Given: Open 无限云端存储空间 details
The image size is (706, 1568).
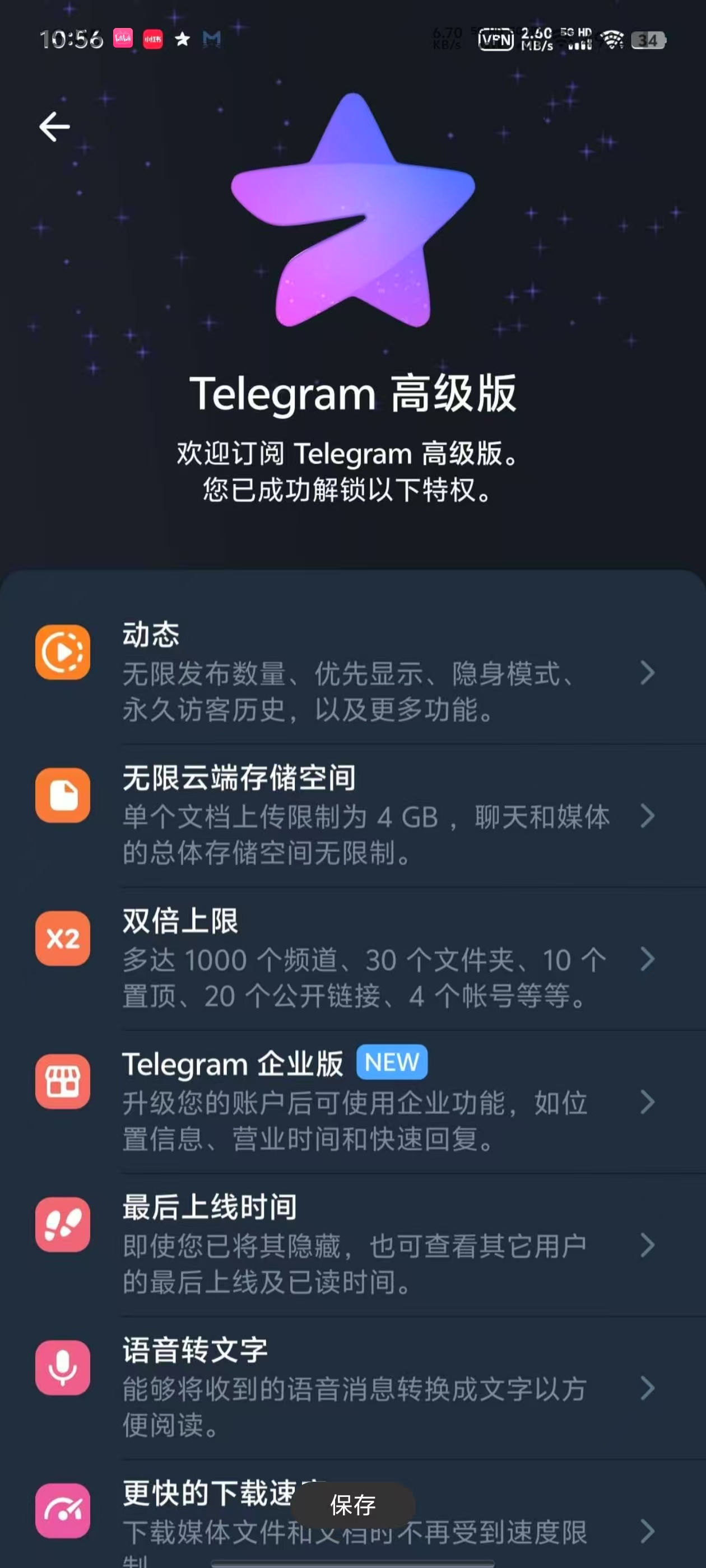Looking at the screenshot, I should pos(365,816).
